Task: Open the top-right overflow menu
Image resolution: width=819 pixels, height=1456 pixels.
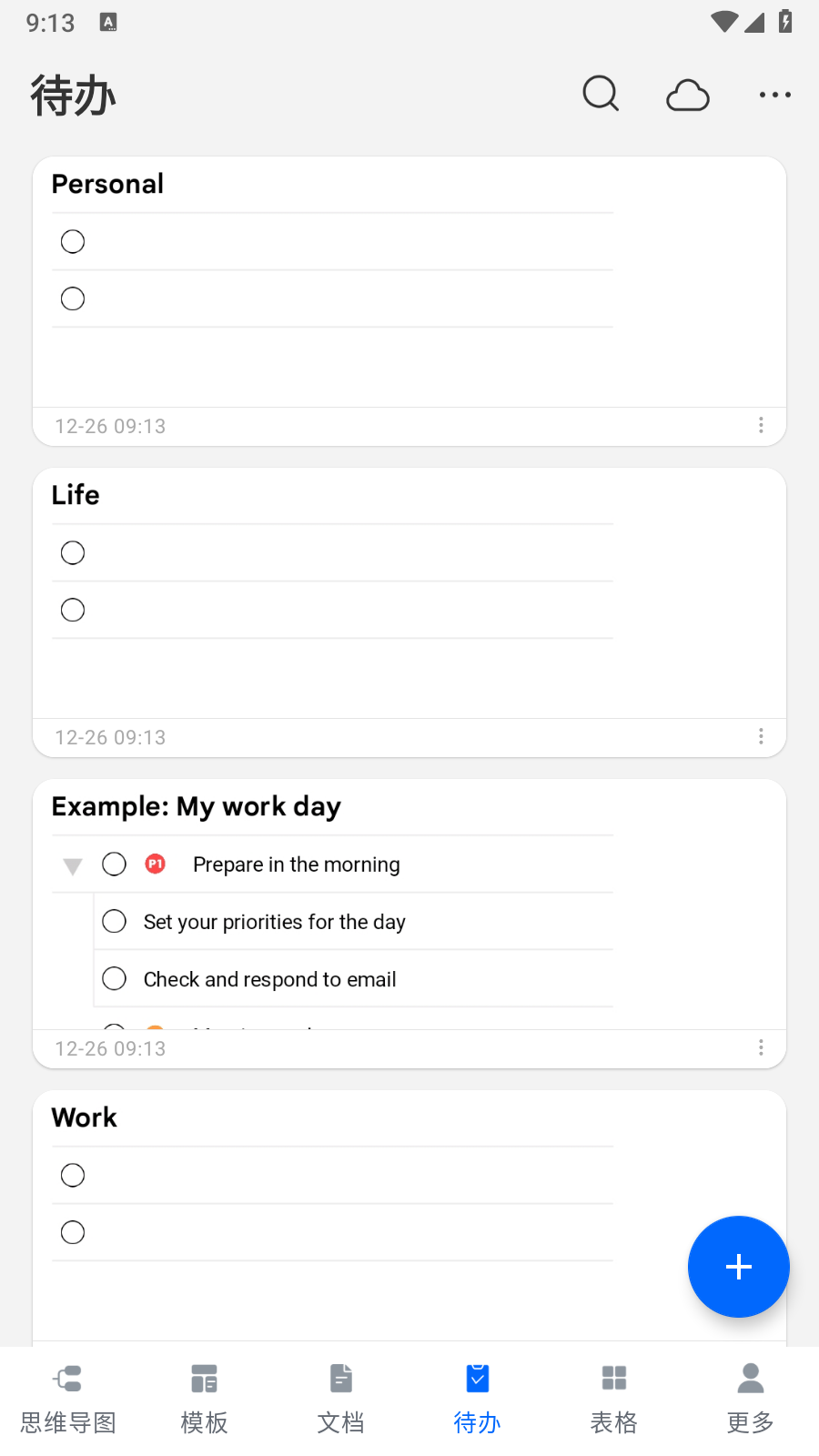Action: (775, 95)
